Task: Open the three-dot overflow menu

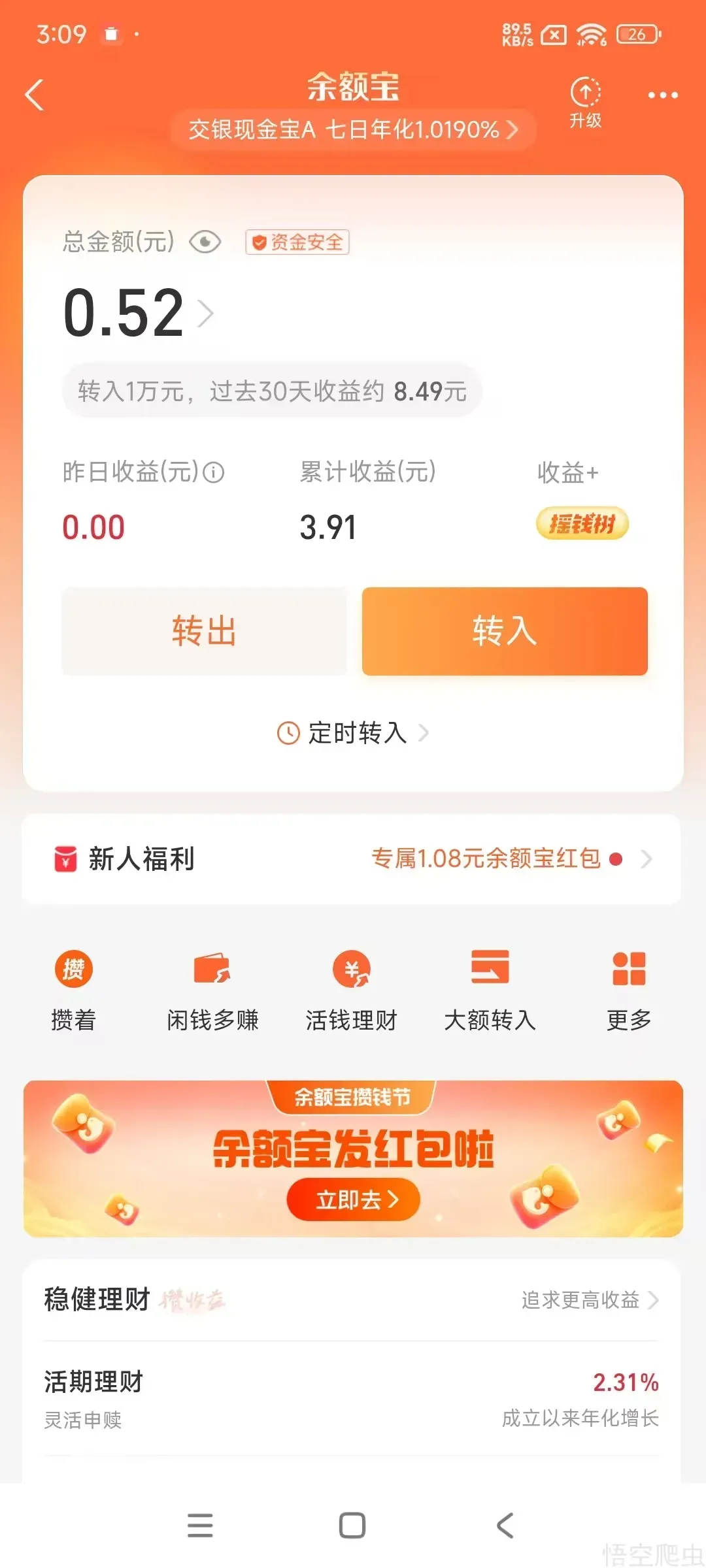Action: (662, 95)
